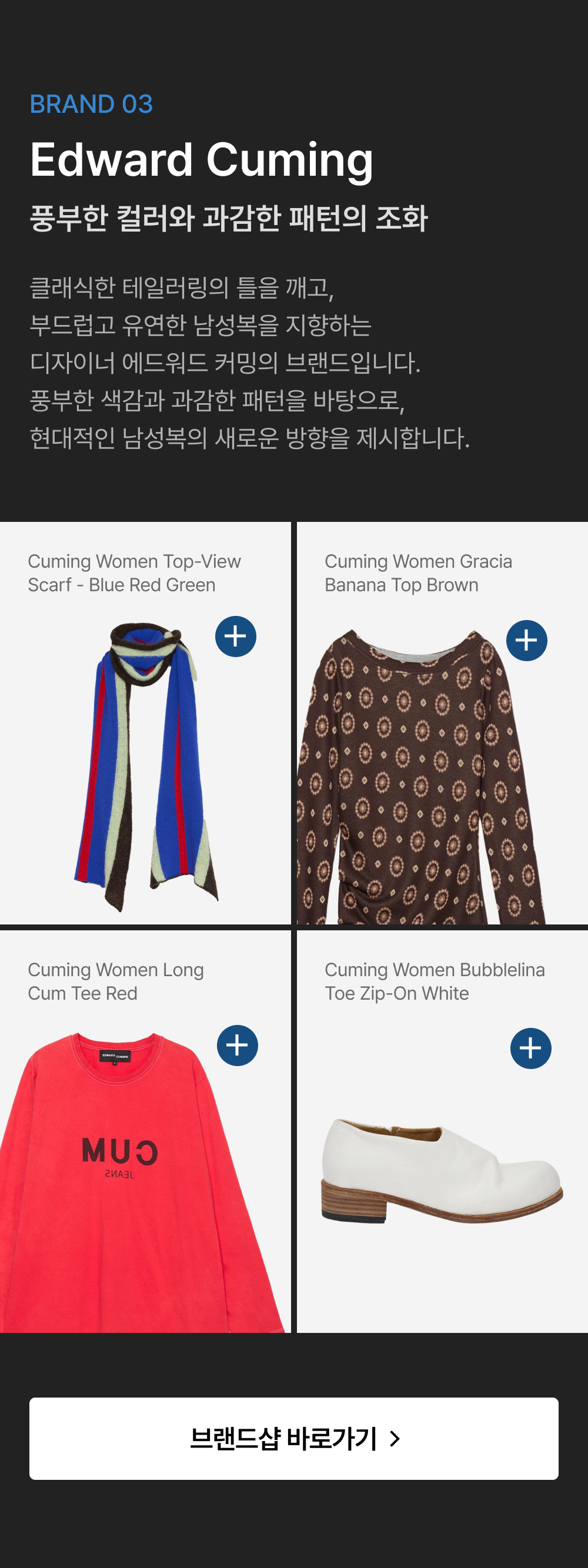Open the Gracia Banana Top Brown product
588x1568 pixels.
[443, 723]
